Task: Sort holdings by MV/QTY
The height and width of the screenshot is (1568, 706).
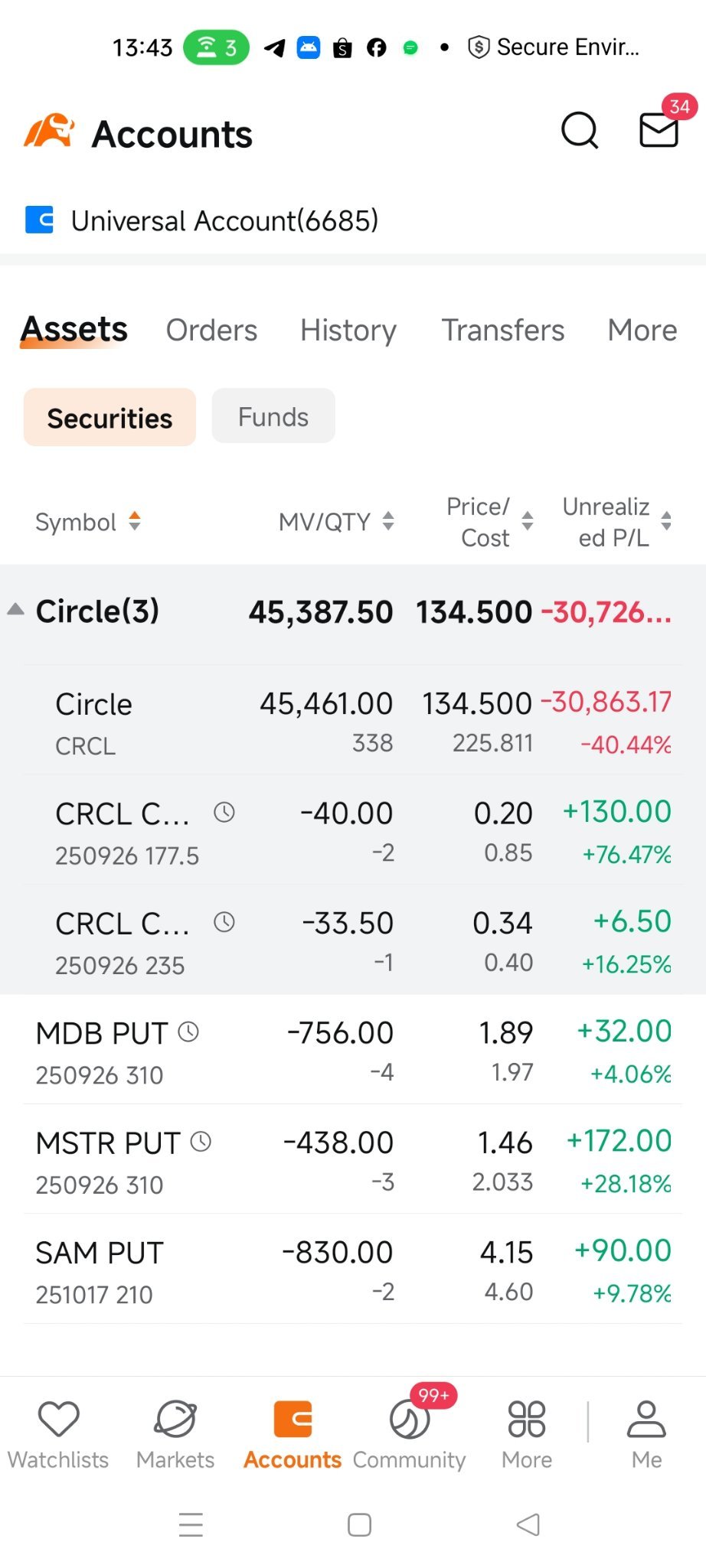Action: point(336,522)
